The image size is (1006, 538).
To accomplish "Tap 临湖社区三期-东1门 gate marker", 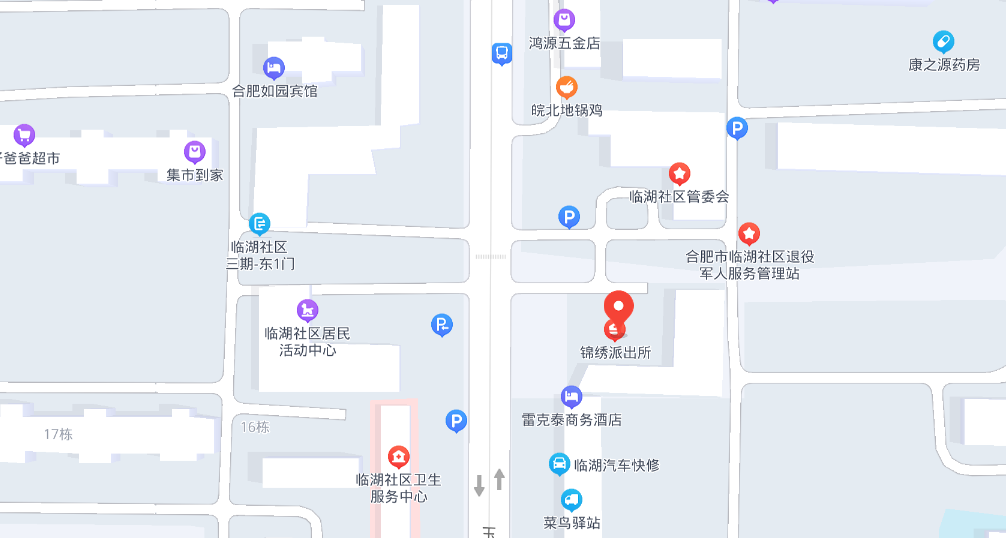I will coord(261,223).
